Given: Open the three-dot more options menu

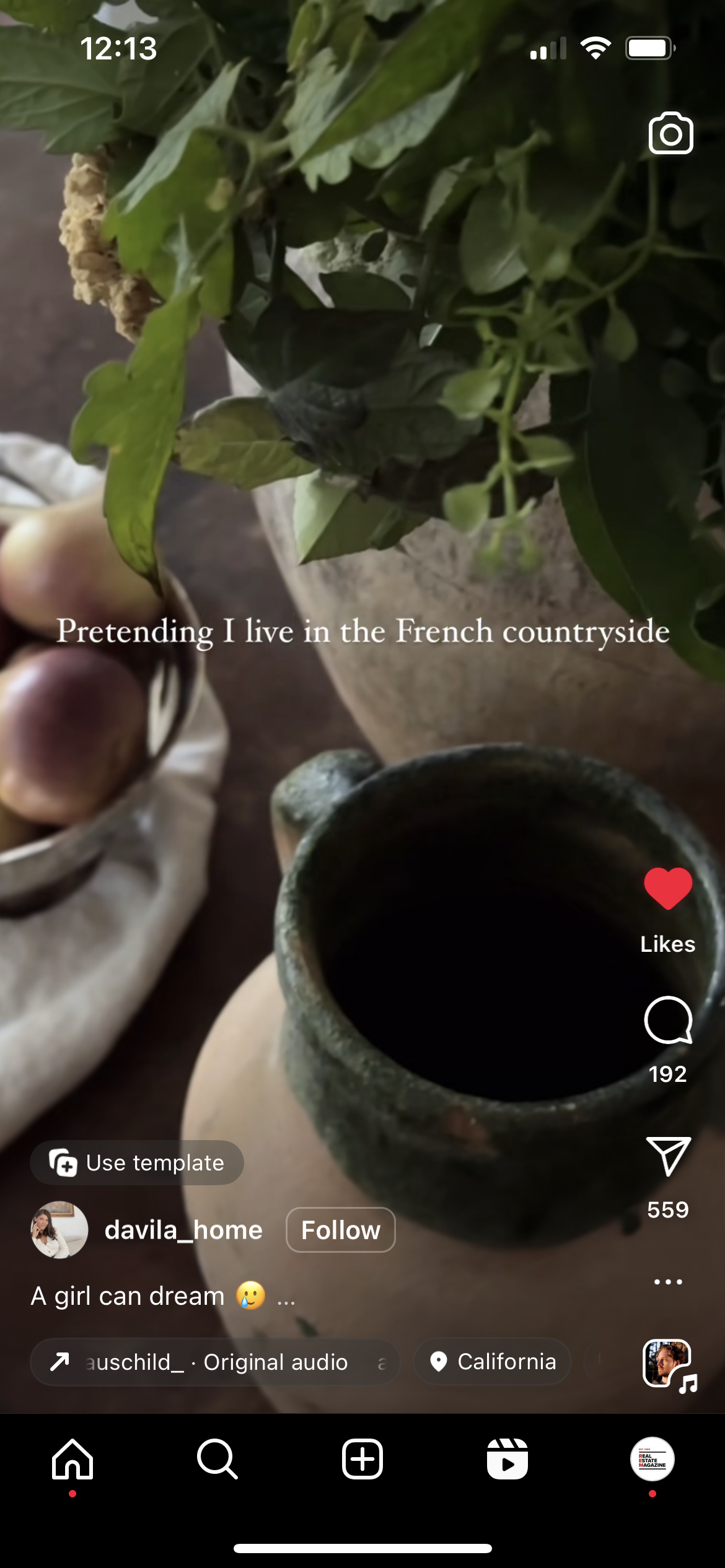Looking at the screenshot, I should (x=667, y=1282).
